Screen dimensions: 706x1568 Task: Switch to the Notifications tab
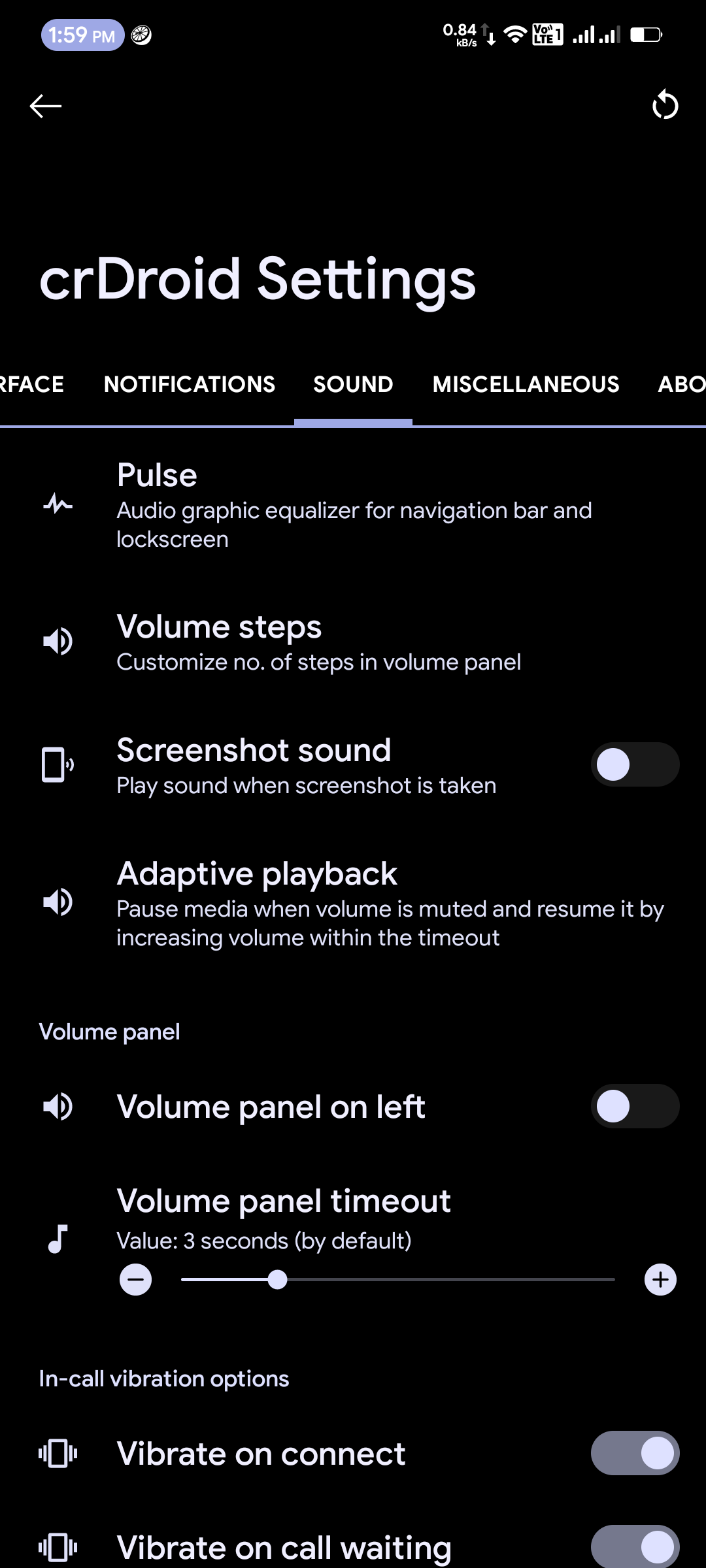190,384
